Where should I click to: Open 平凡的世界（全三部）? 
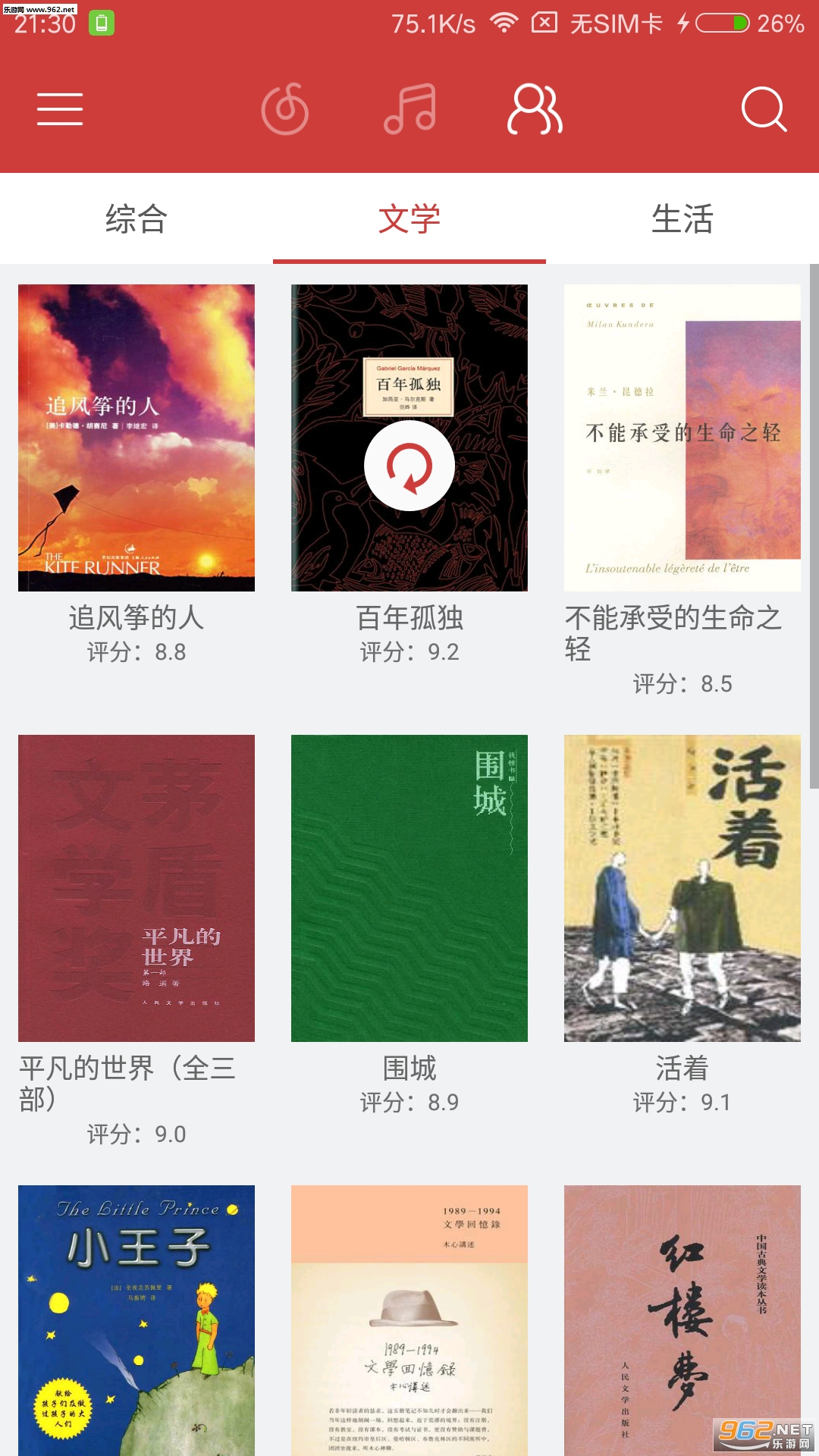(136, 888)
